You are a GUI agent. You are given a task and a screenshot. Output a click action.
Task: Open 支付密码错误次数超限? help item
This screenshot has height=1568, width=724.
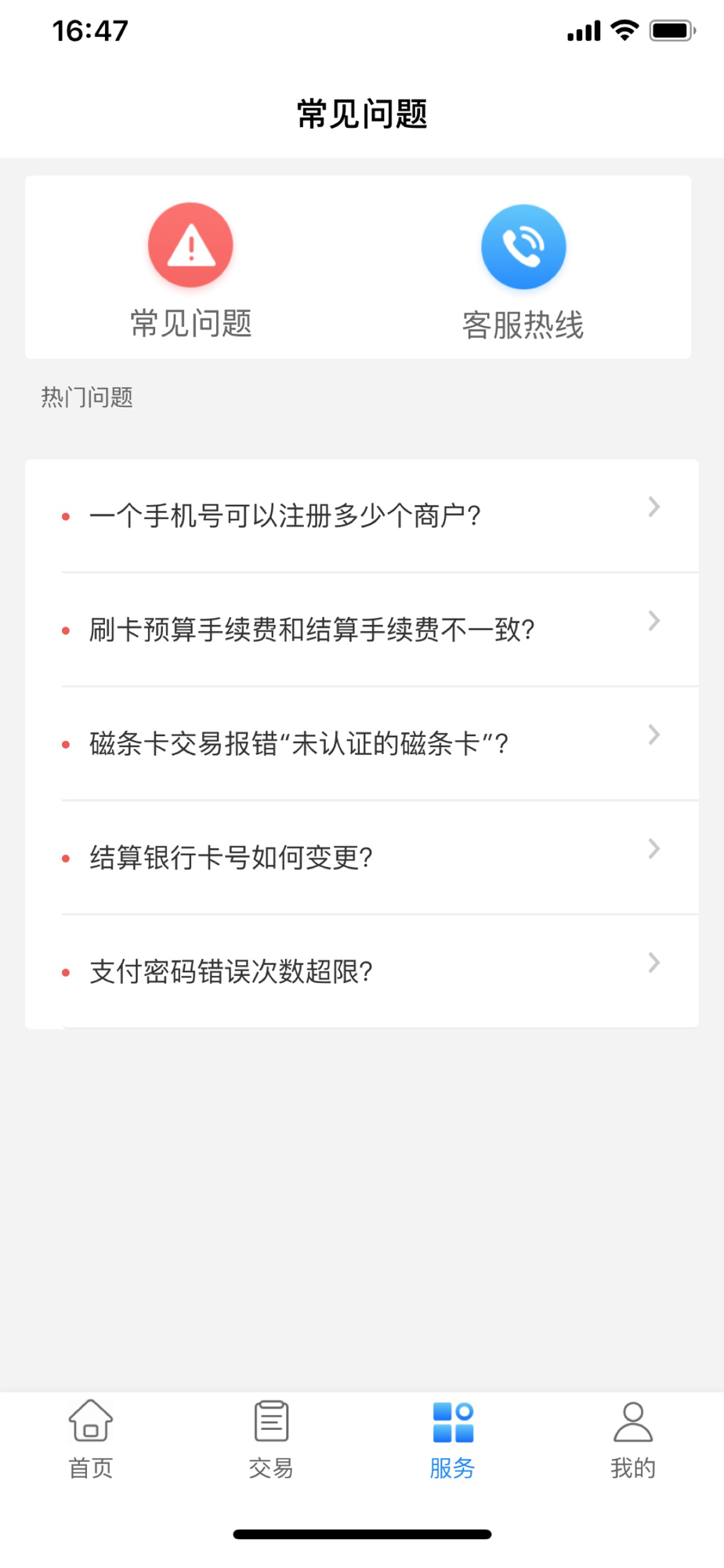362,971
